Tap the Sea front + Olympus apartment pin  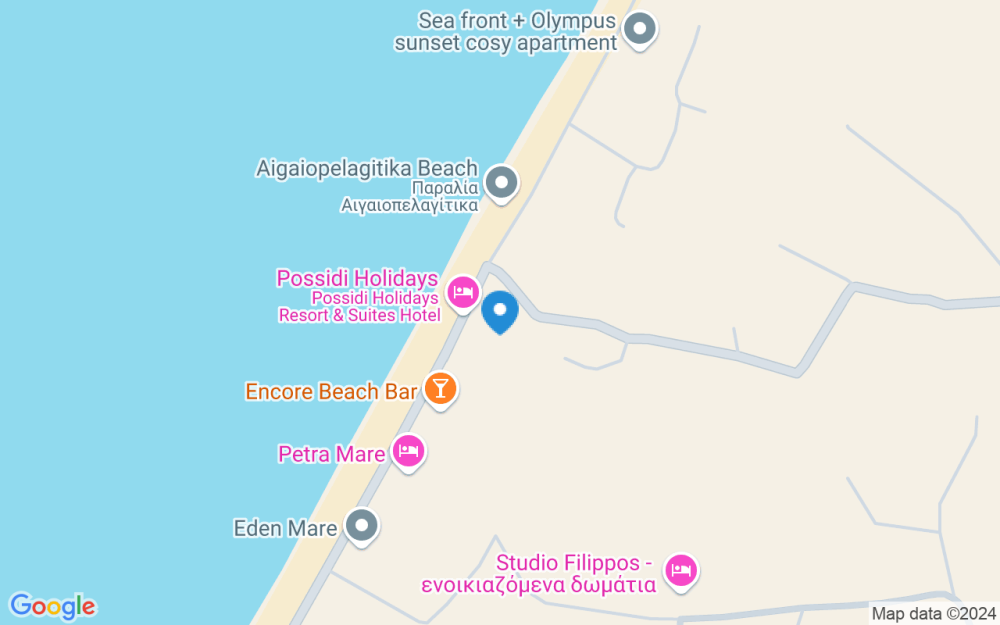tap(640, 31)
